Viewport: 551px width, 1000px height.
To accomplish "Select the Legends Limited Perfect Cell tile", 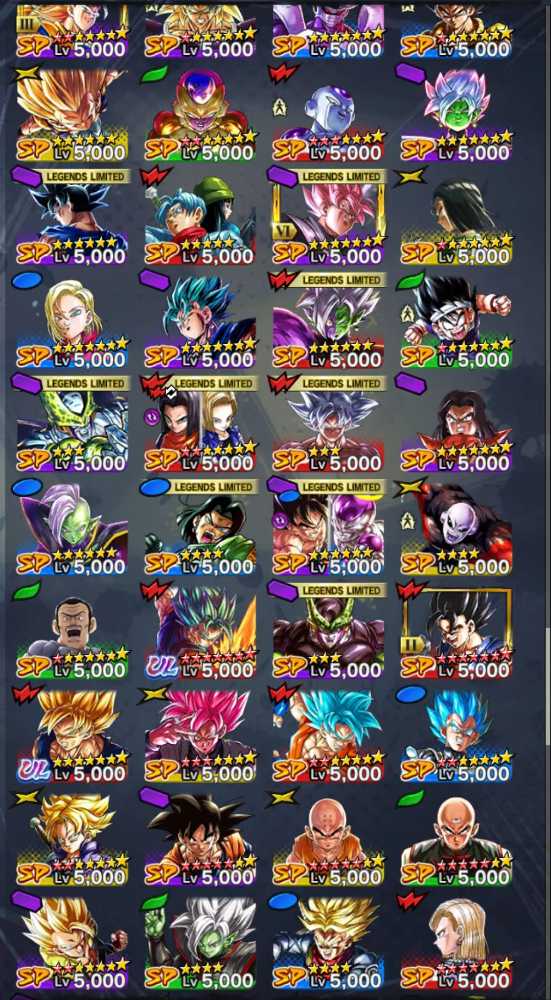I will pos(72,423).
